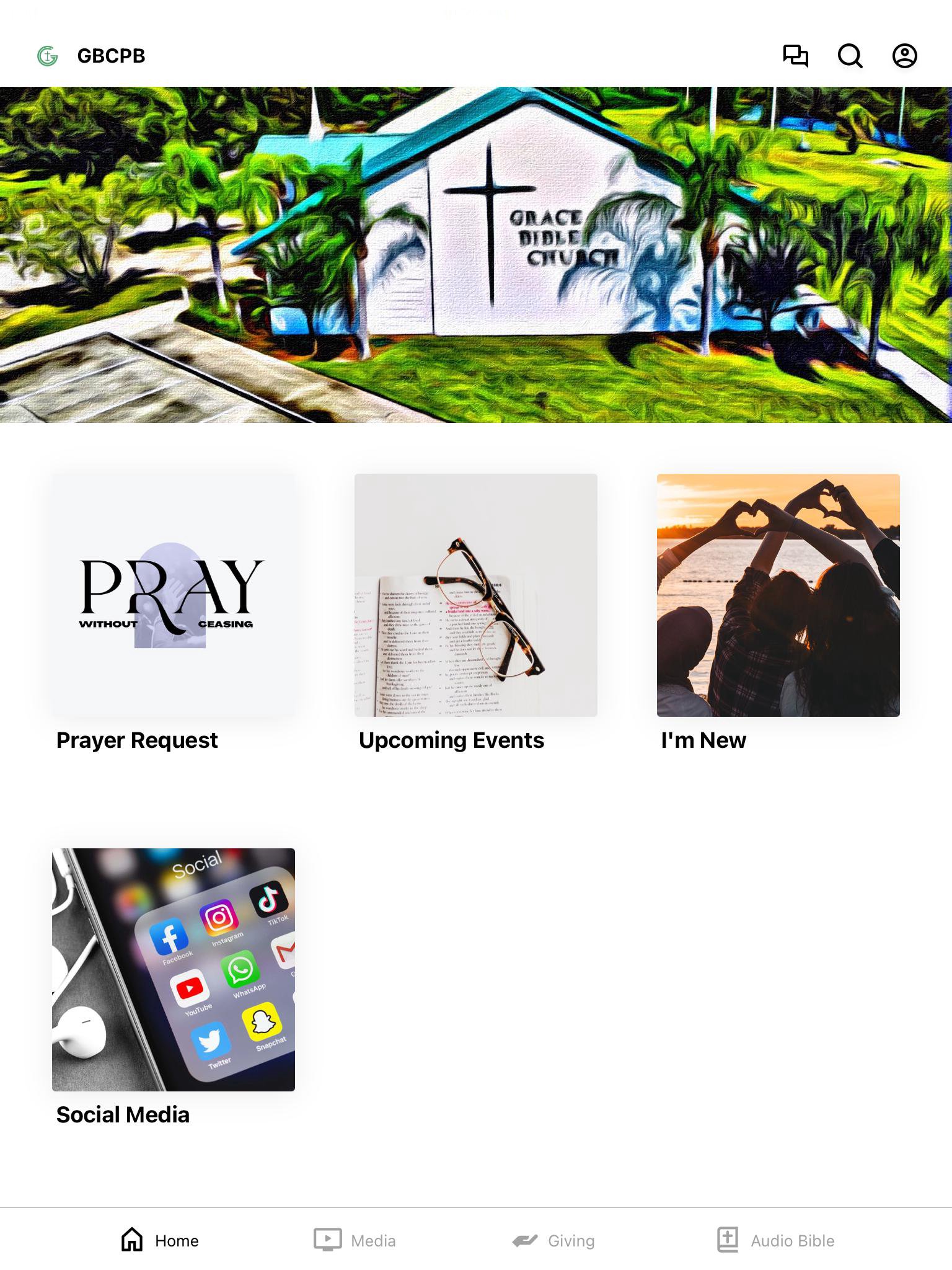
Task: Switch to the Media tab
Action: tap(355, 1240)
